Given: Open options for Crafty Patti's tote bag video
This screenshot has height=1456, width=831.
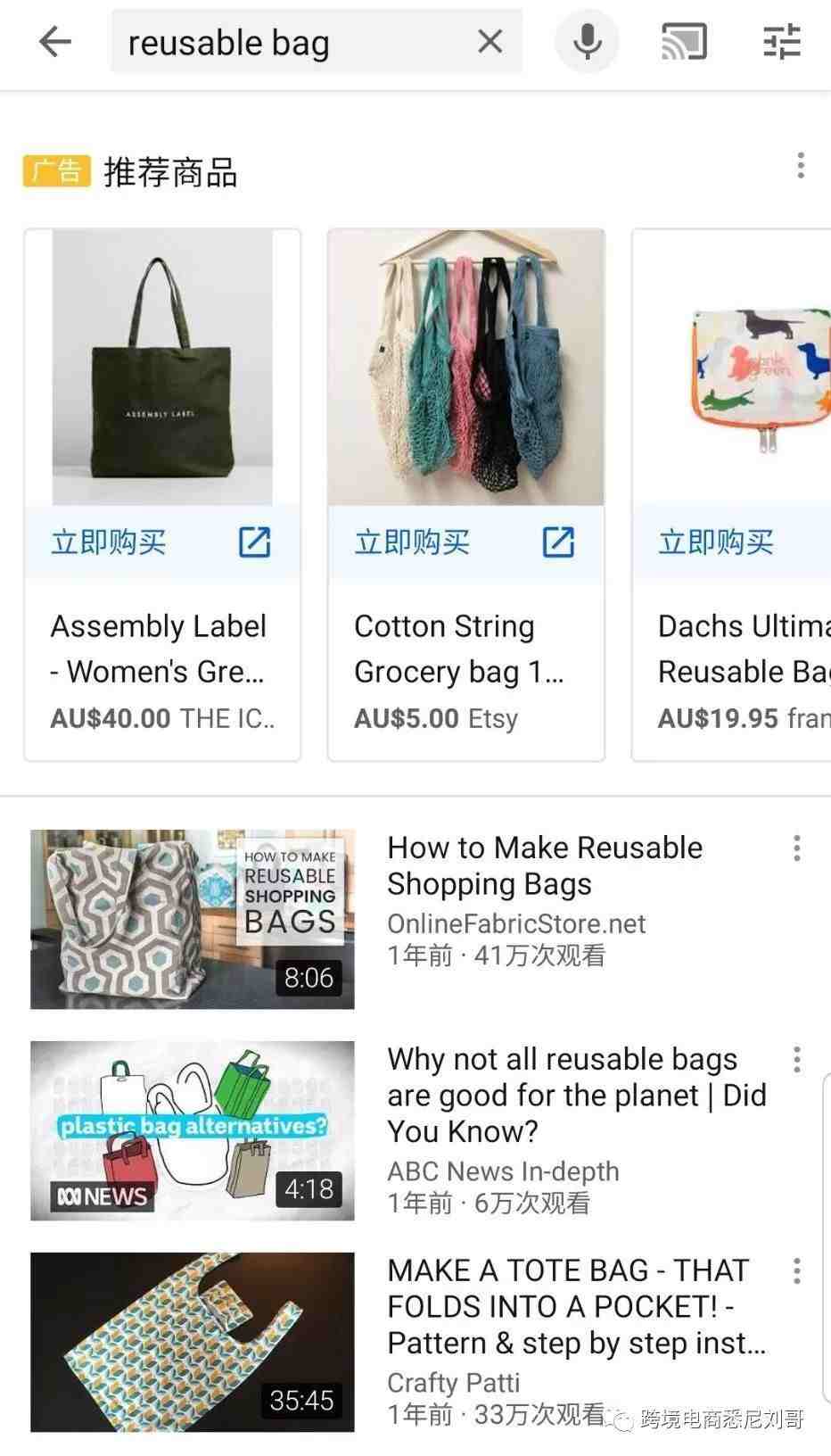Looking at the screenshot, I should coord(796,1271).
